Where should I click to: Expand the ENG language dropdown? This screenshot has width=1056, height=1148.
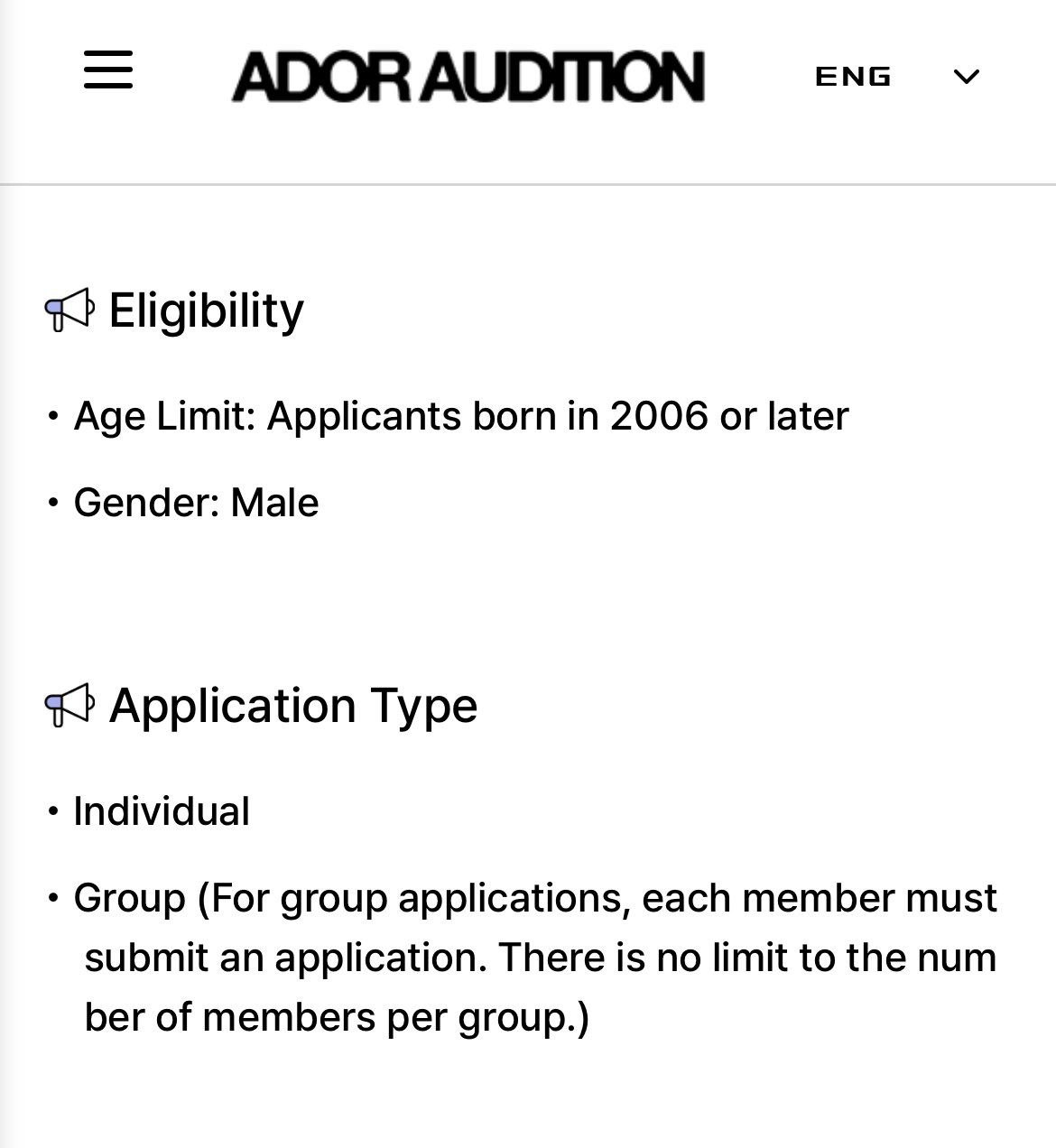(965, 77)
